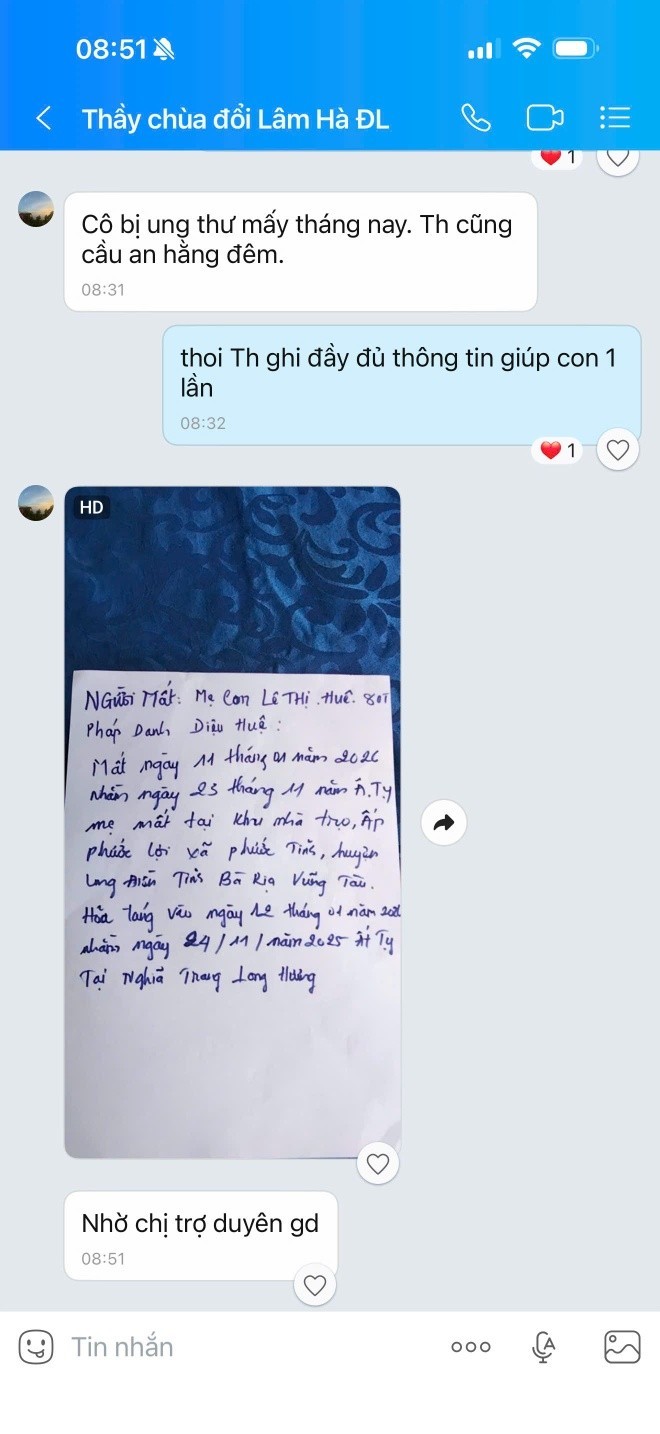The width and height of the screenshot is (660, 1434).
Task: Like the message "Nhờ chị trợ duyên gd"
Action: click(315, 1285)
